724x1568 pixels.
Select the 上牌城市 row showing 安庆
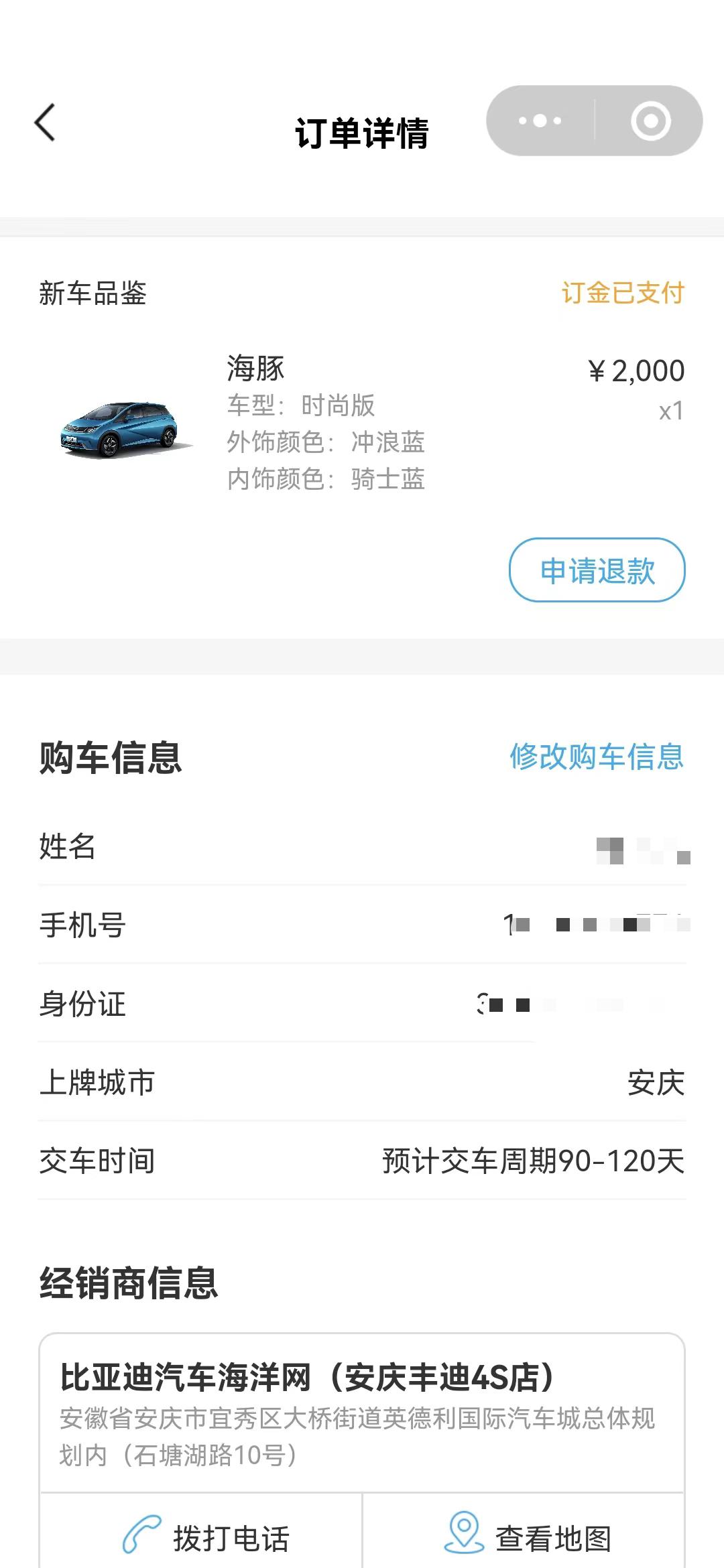[362, 1083]
